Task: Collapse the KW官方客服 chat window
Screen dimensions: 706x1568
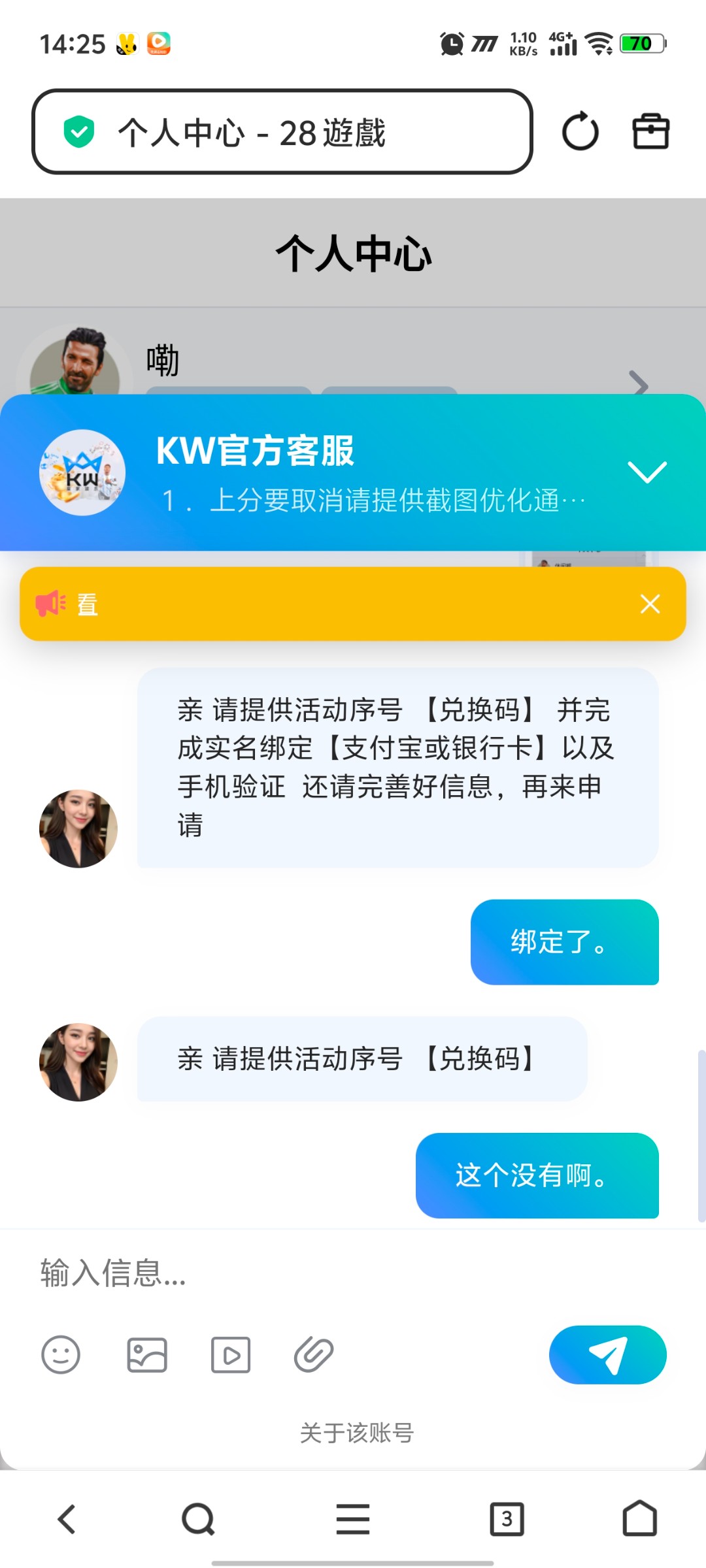Action: [x=647, y=472]
